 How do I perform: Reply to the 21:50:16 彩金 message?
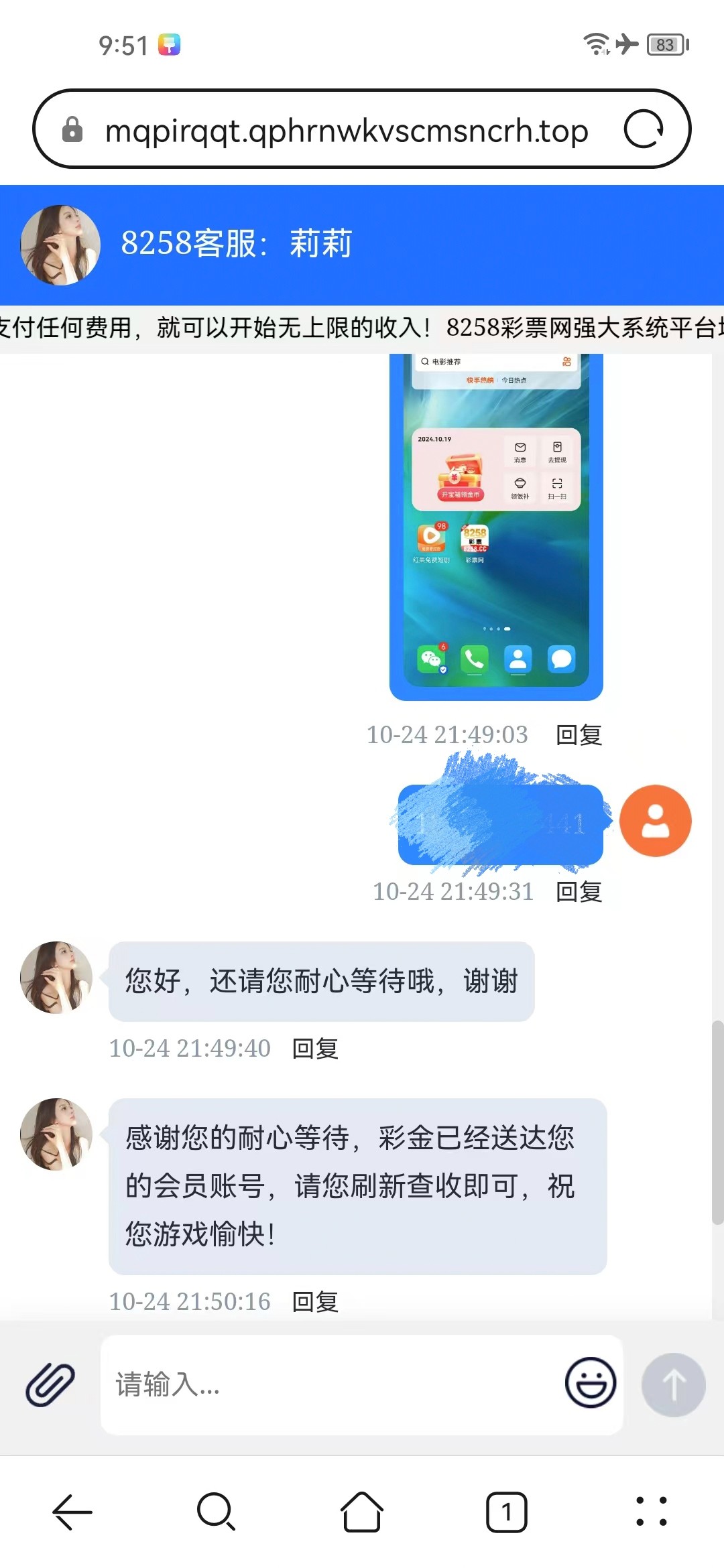point(315,1302)
